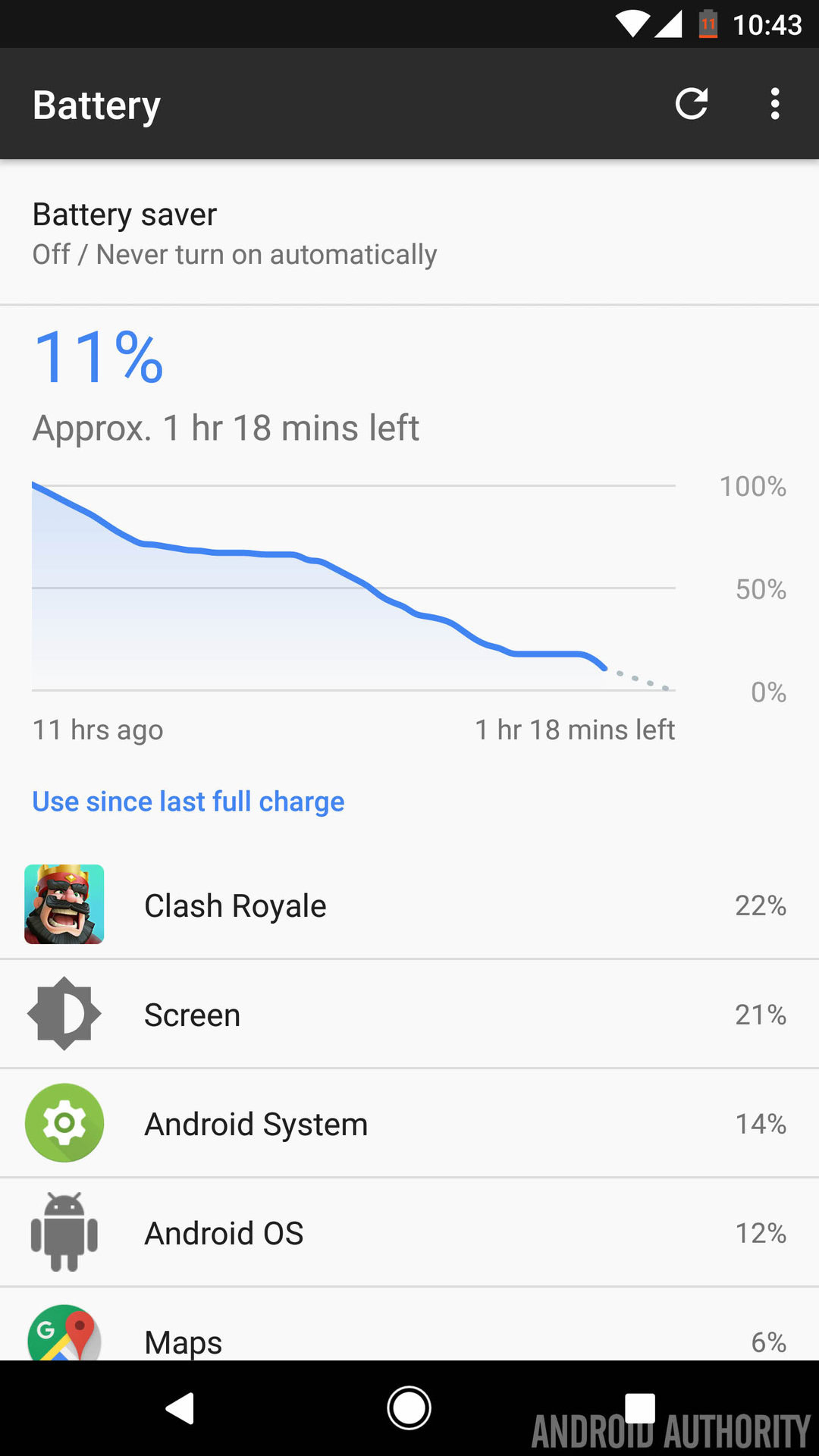This screenshot has height=1456, width=819.
Task: Open Battery saver settings
Action: tap(409, 233)
